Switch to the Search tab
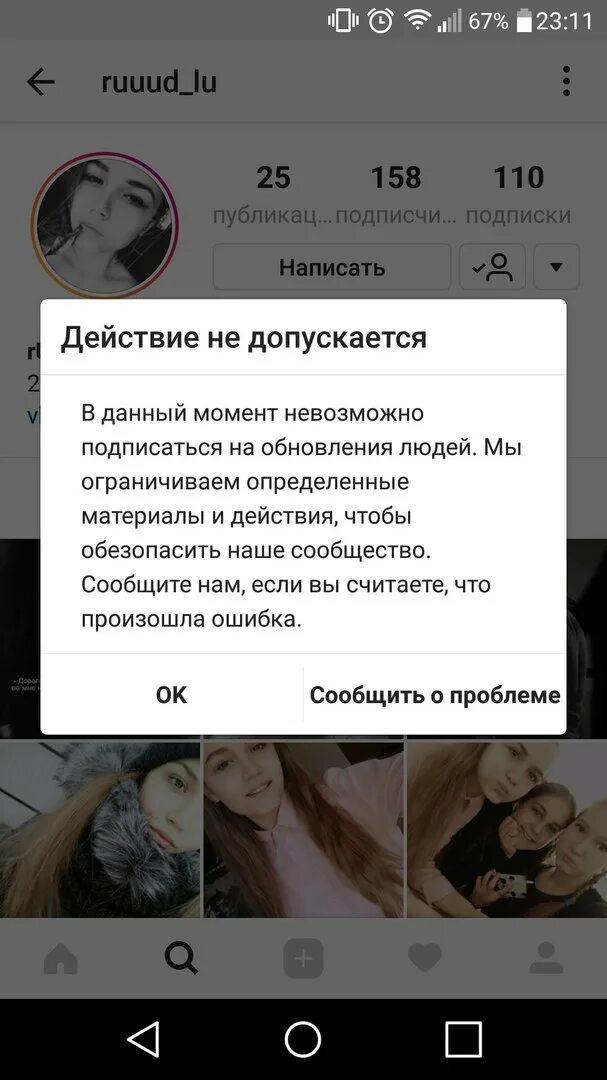This screenshot has width=607, height=1080. pos(182,958)
